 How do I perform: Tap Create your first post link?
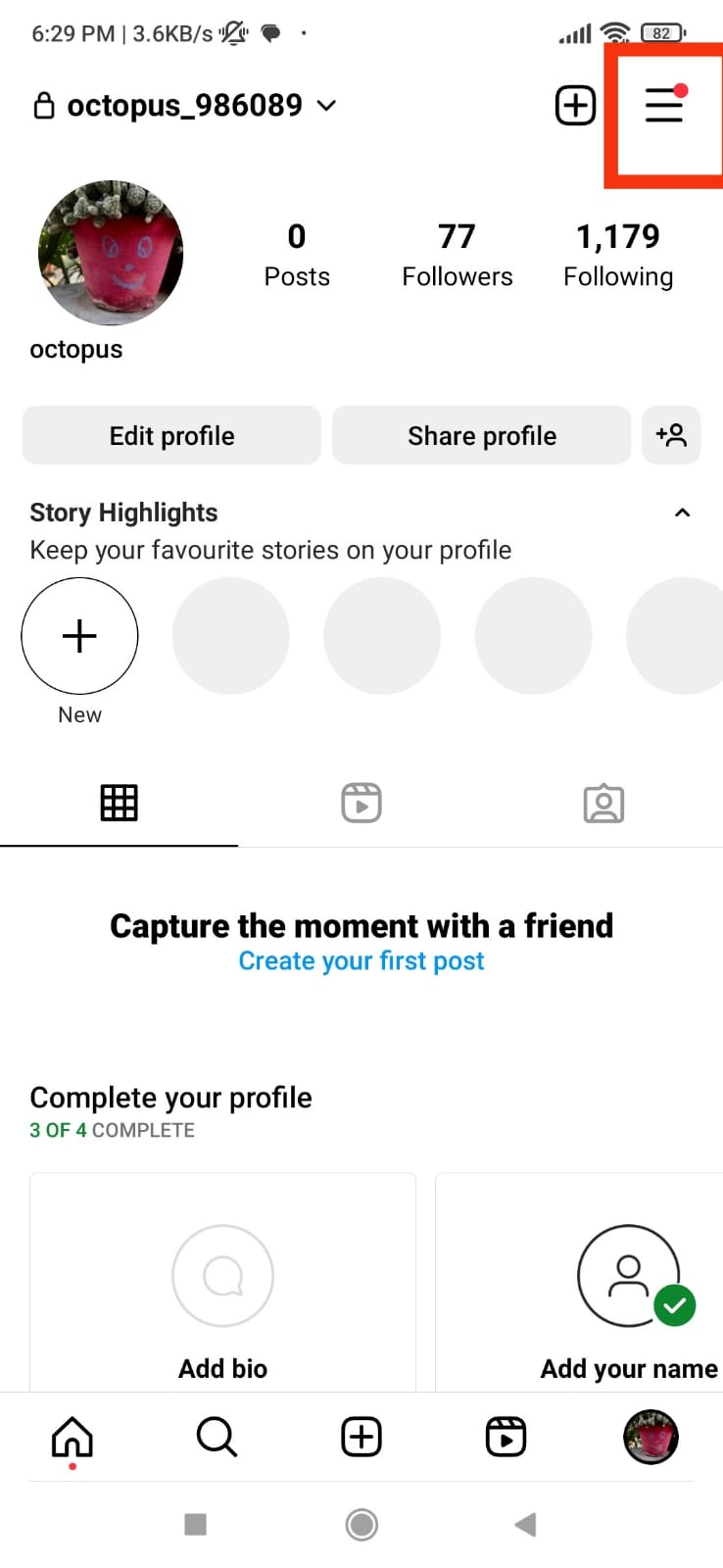(361, 961)
